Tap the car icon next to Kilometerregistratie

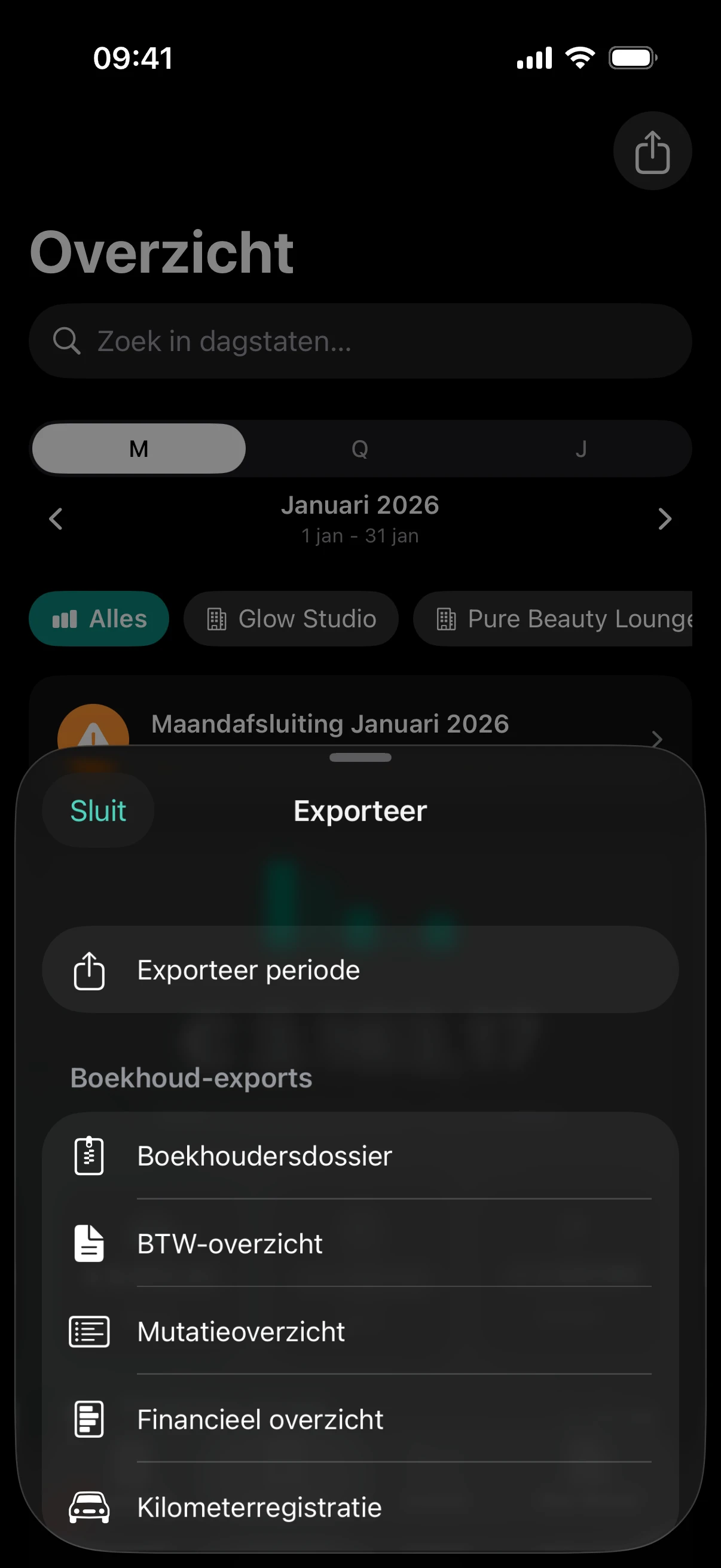89,1507
